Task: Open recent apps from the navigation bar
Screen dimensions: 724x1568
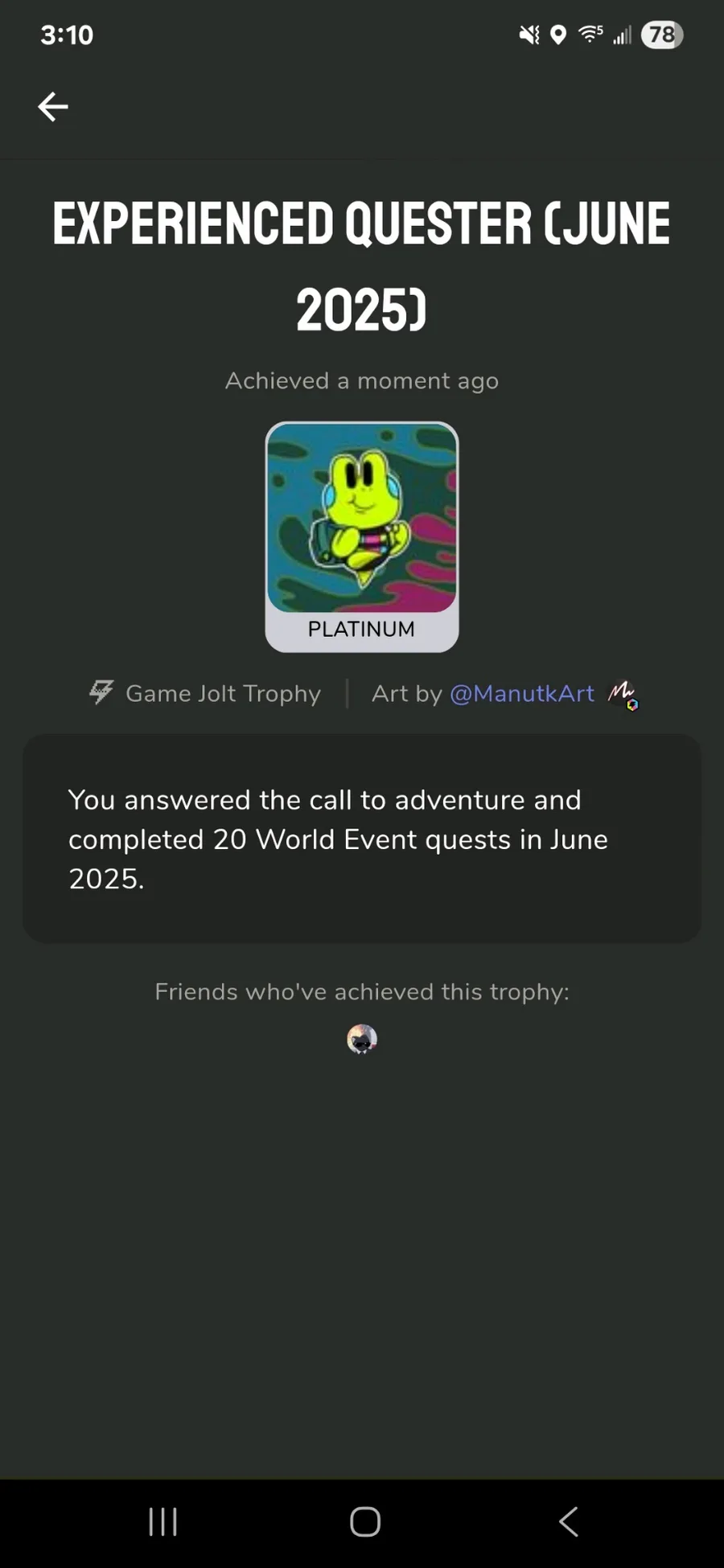Action: pos(163,1521)
